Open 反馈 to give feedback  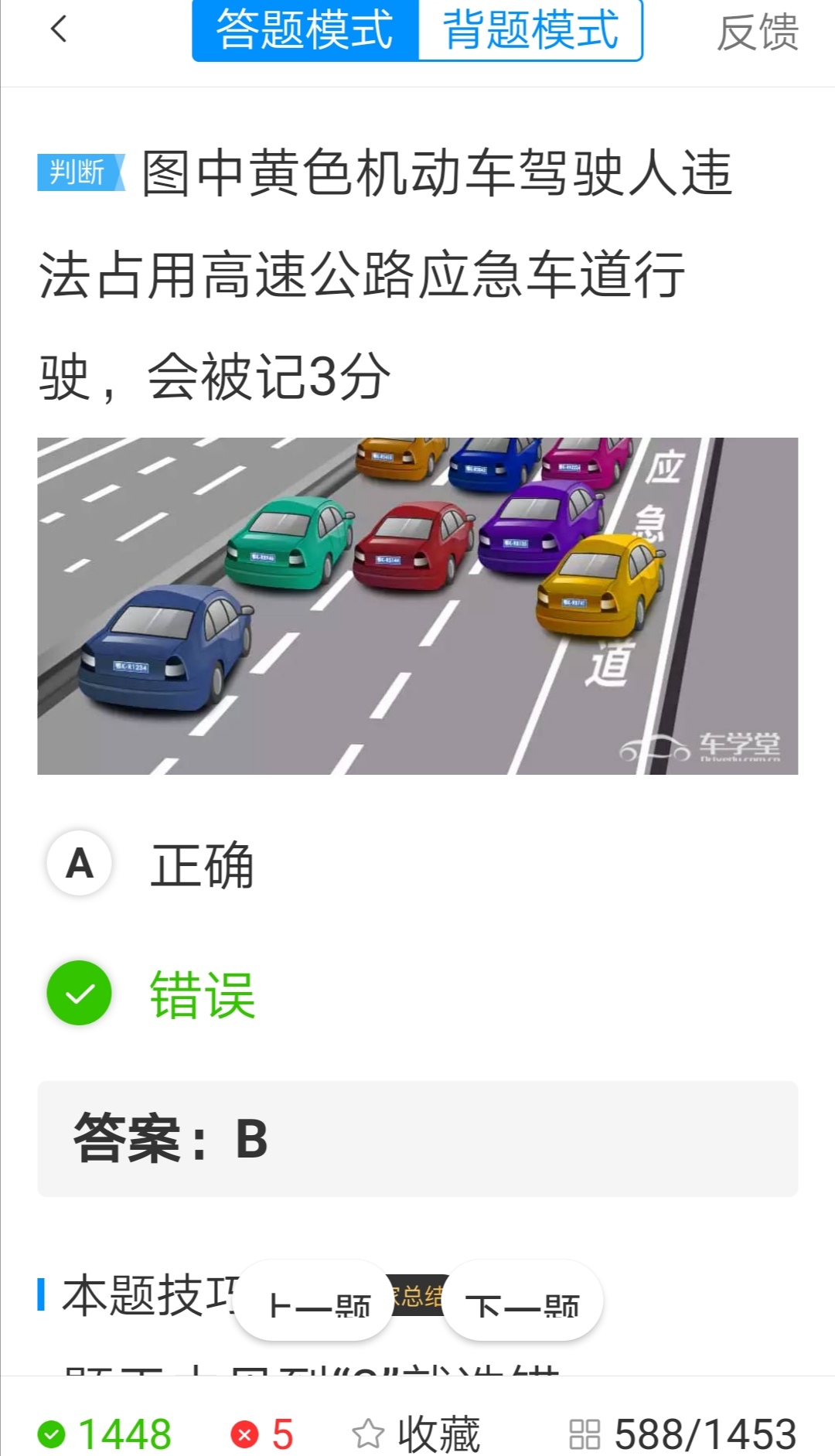(758, 32)
